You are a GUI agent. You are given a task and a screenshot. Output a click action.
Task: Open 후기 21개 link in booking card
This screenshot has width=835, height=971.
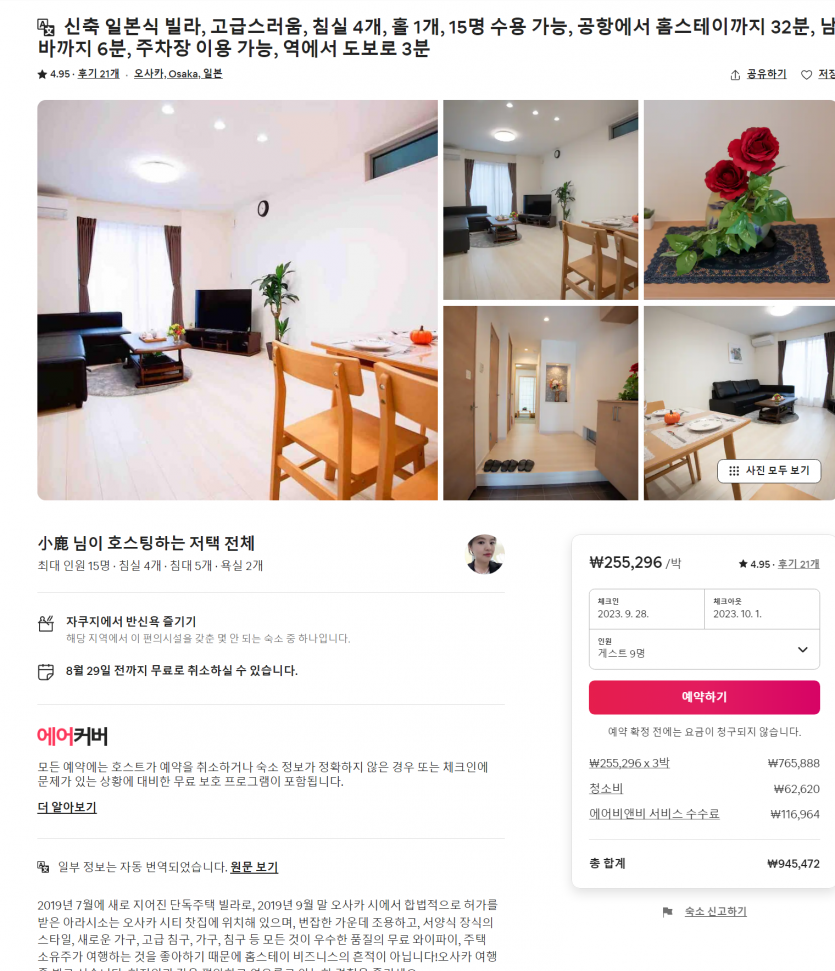(799, 564)
